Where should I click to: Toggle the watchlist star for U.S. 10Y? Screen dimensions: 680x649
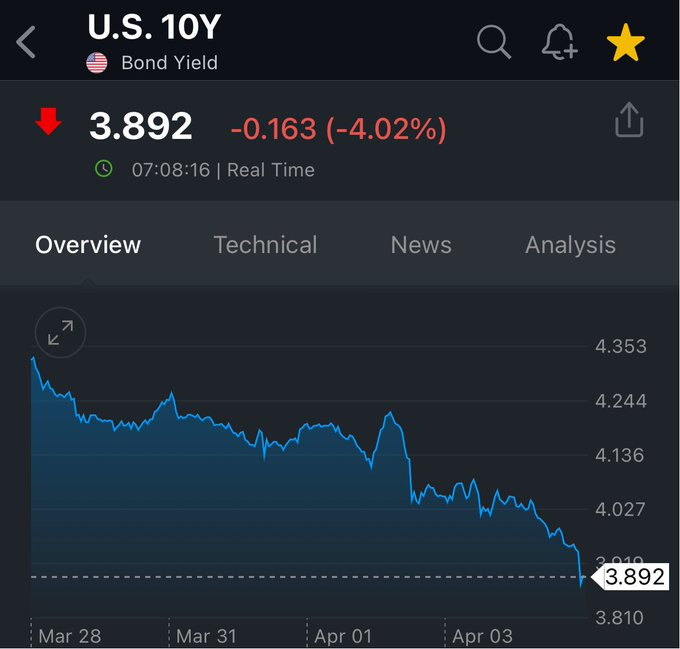tap(626, 43)
